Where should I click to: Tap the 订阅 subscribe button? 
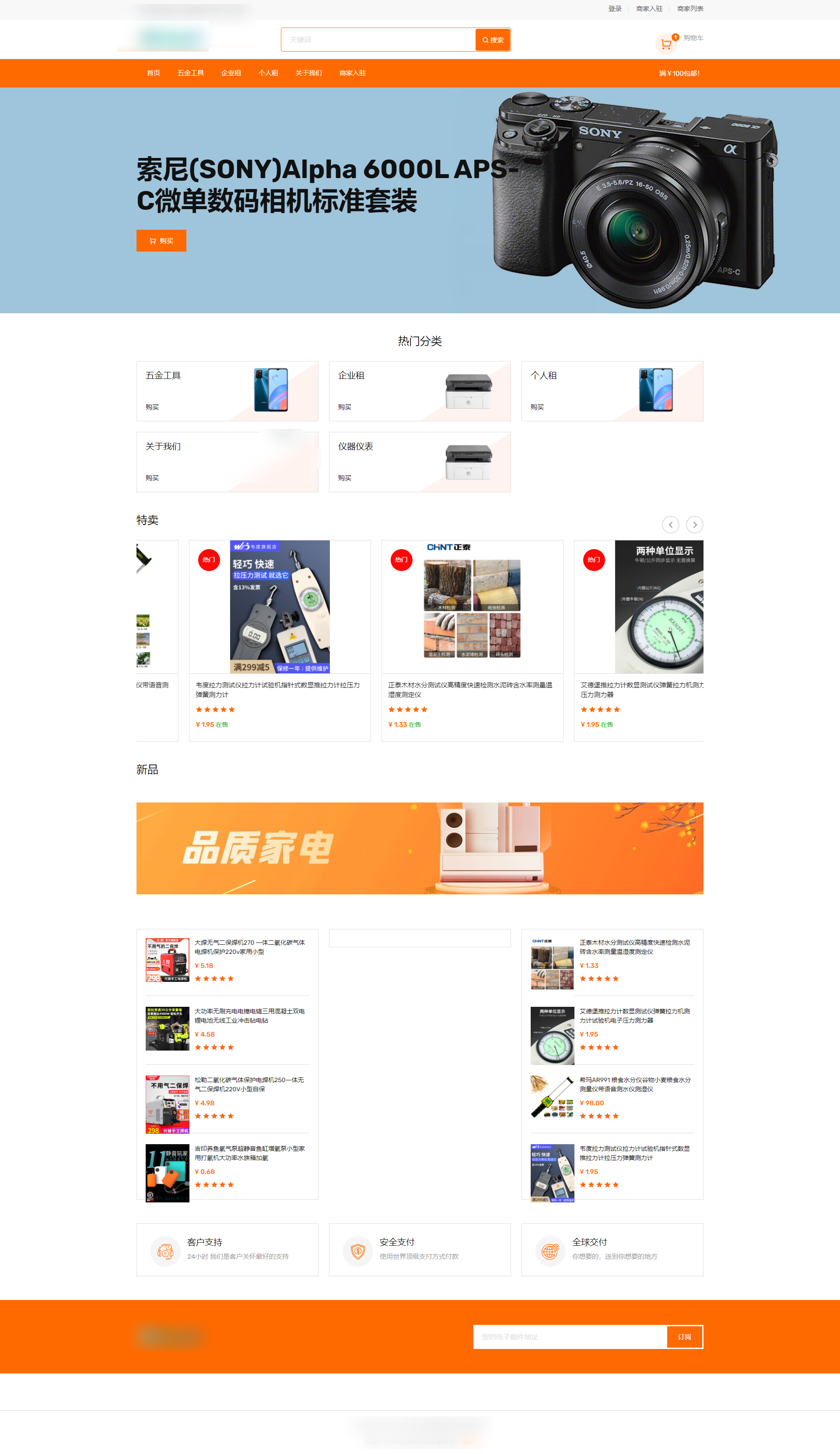[x=684, y=1337]
